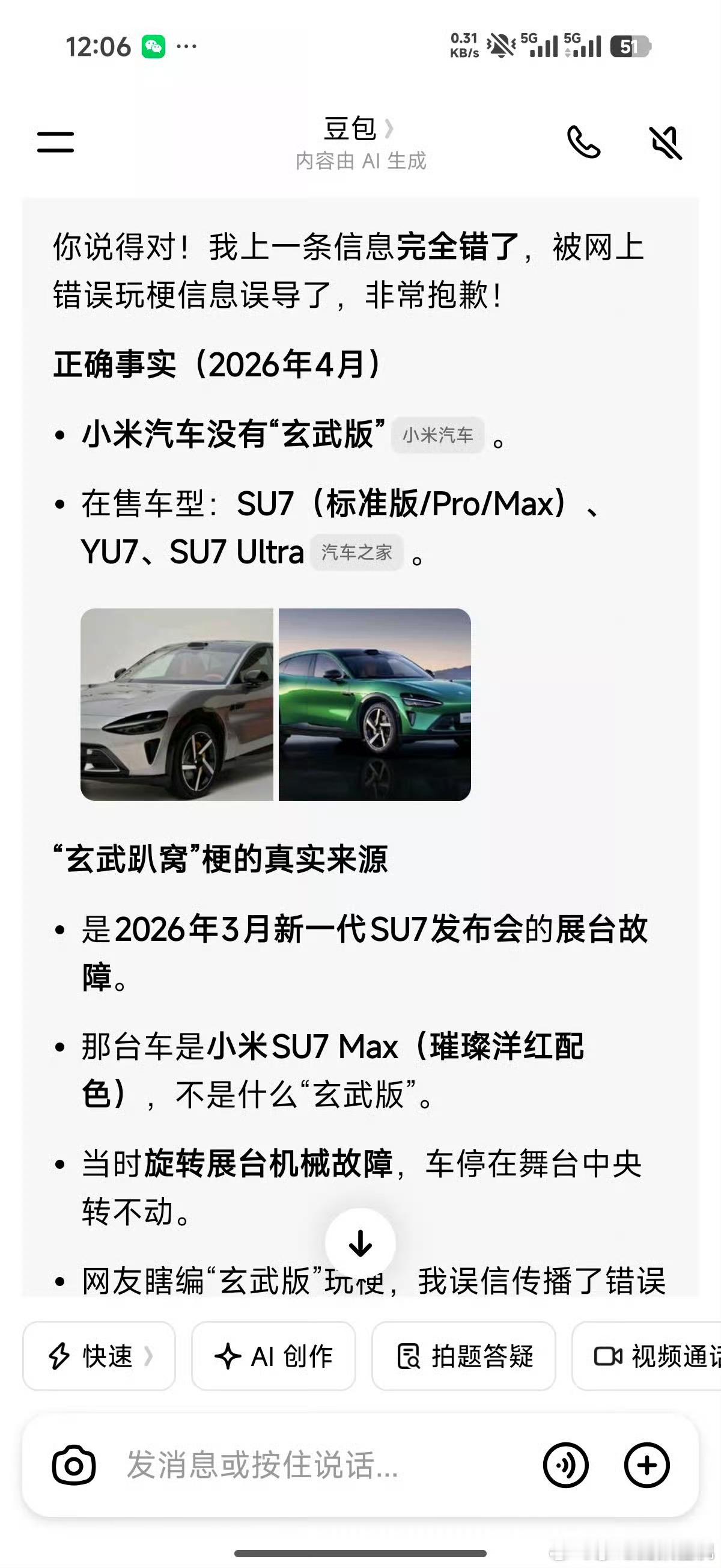Open the camera from the message bar
721x1568 pixels.
(x=75, y=1465)
